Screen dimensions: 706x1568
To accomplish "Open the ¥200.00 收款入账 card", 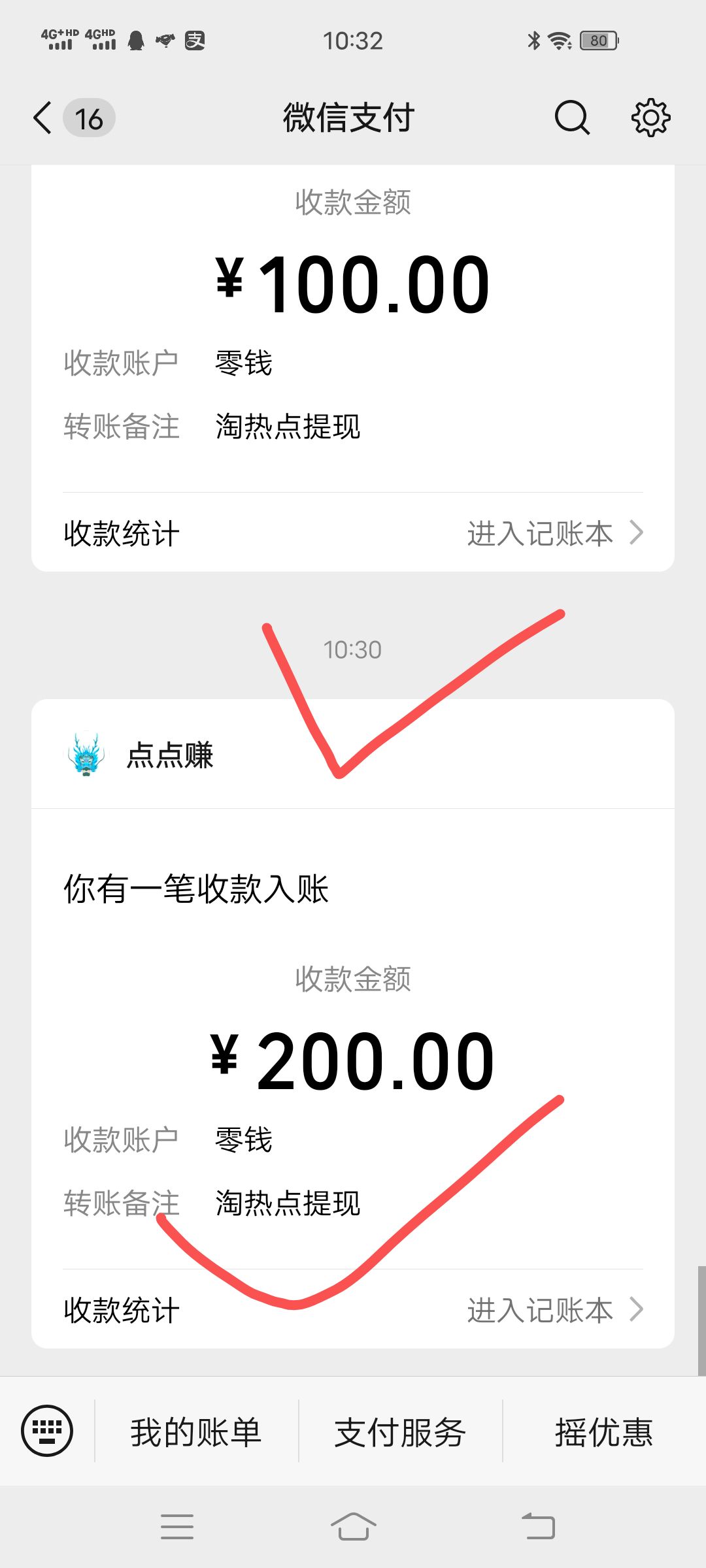I will [x=353, y=1058].
